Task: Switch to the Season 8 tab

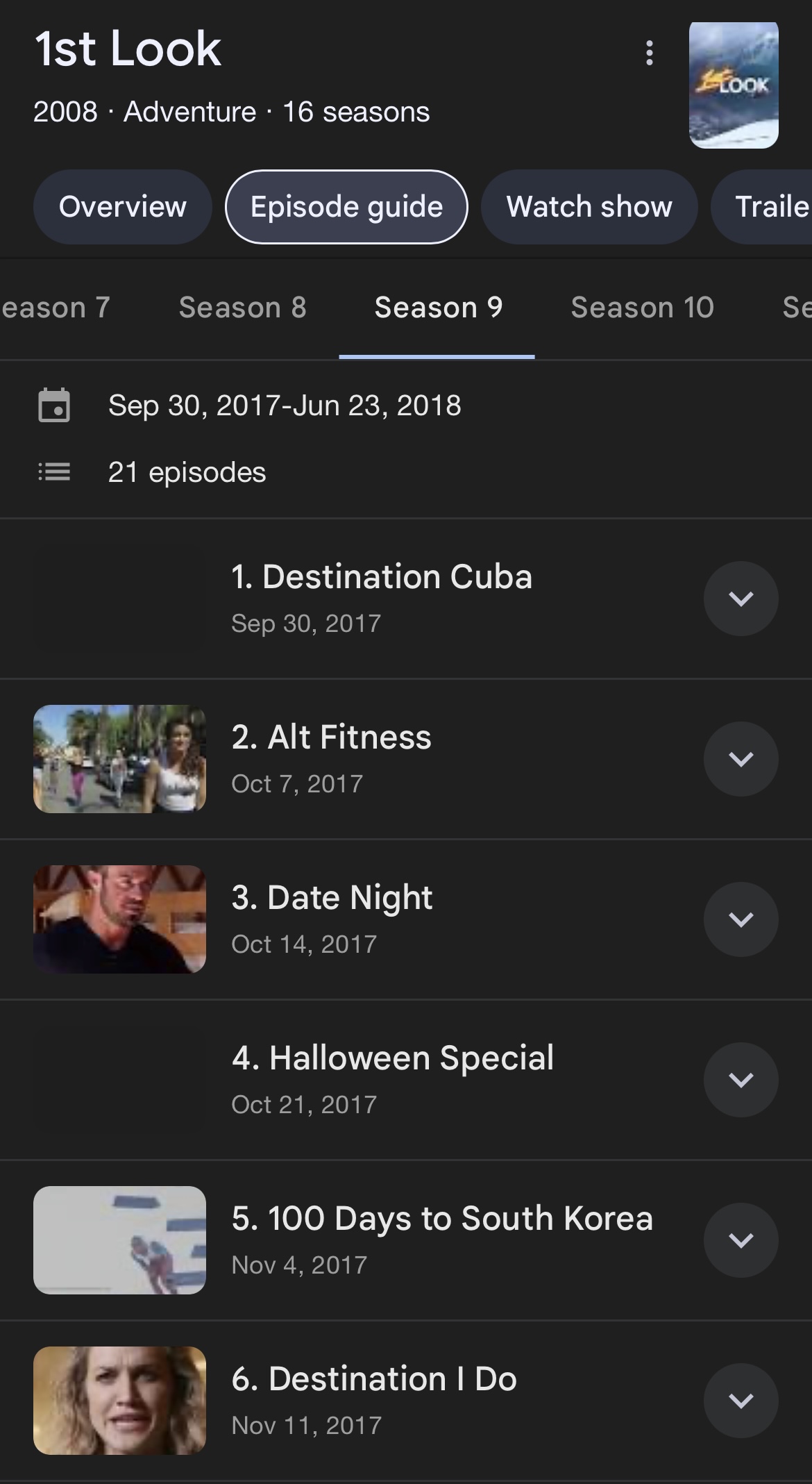Action: click(x=242, y=308)
